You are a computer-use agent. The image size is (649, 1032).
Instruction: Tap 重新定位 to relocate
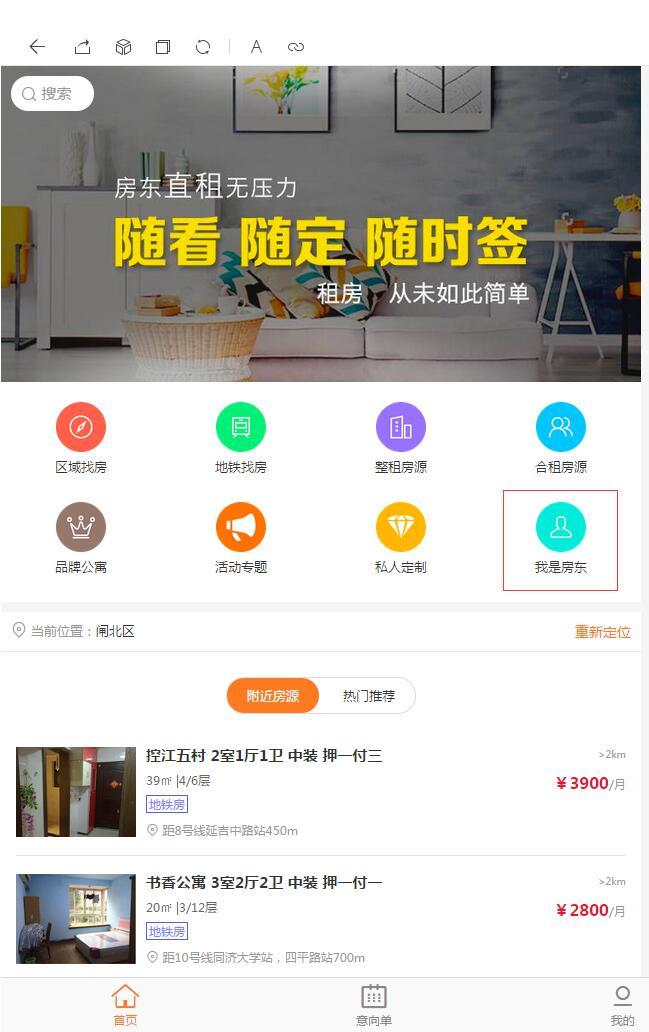point(602,632)
